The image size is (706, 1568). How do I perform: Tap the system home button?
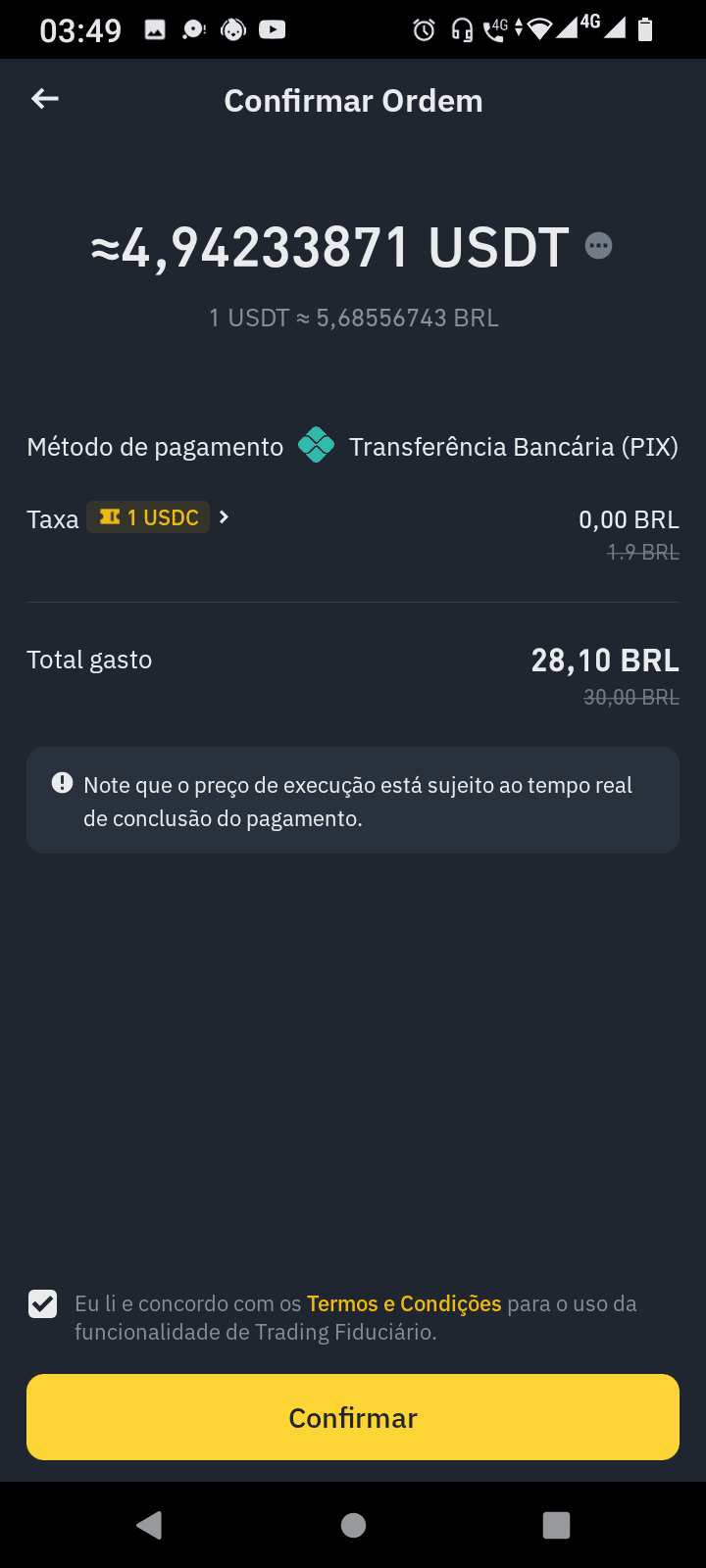353,1525
